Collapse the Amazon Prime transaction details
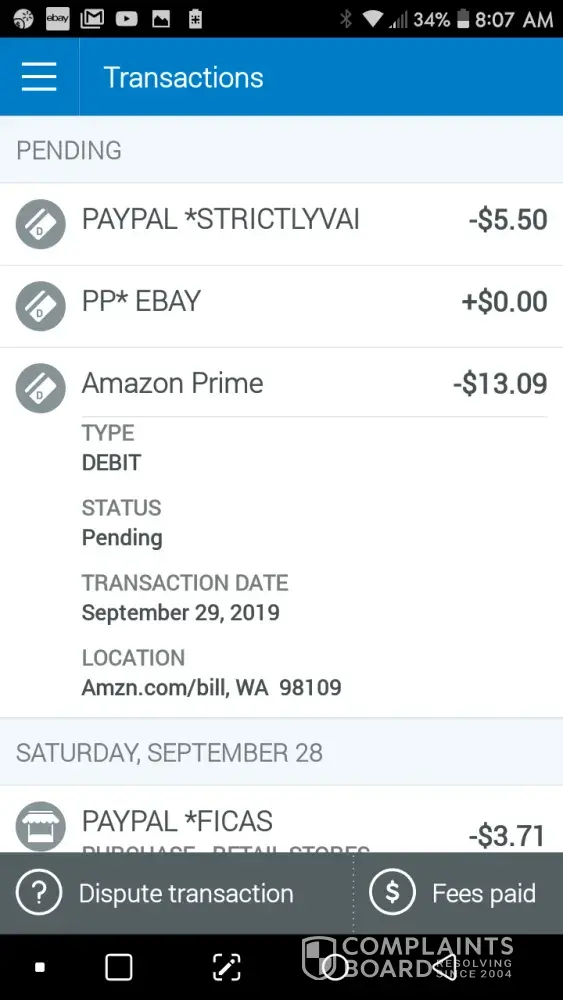Screen dimensions: 563x1000 point(281,383)
